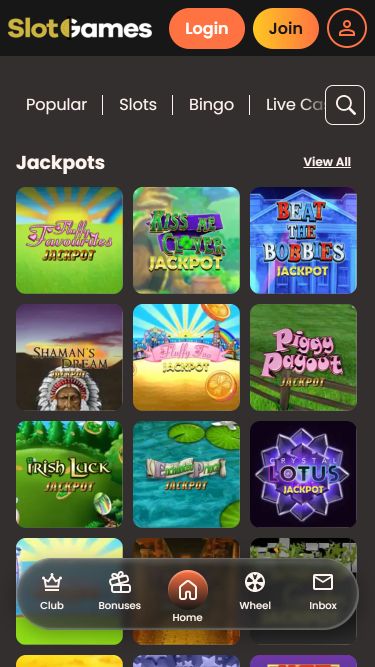Open Fluffy Favourites Jackpot game

click(x=69, y=240)
